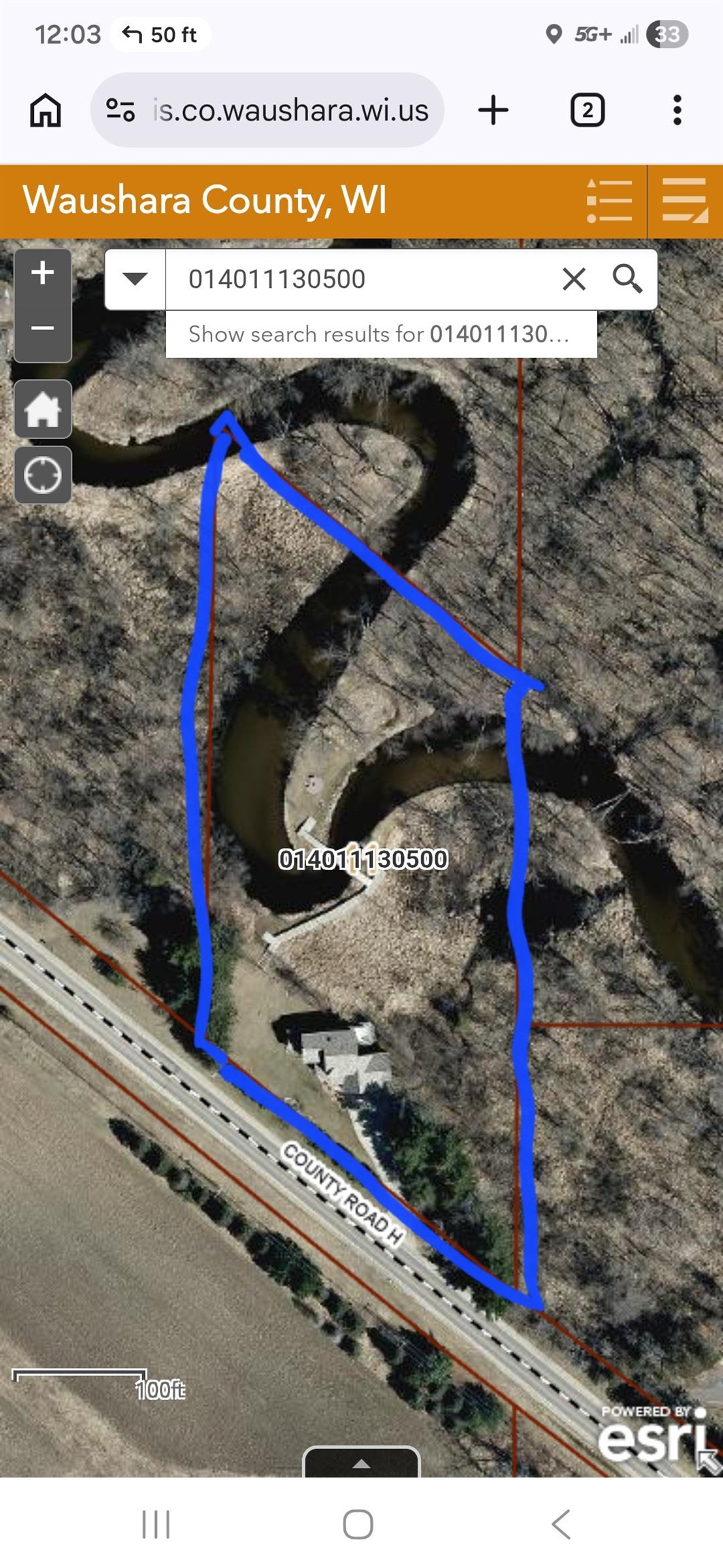Image resolution: width=723 pixels, height=1568 pixels.
Task: Open the map legend list
Action: coord(609,201)
